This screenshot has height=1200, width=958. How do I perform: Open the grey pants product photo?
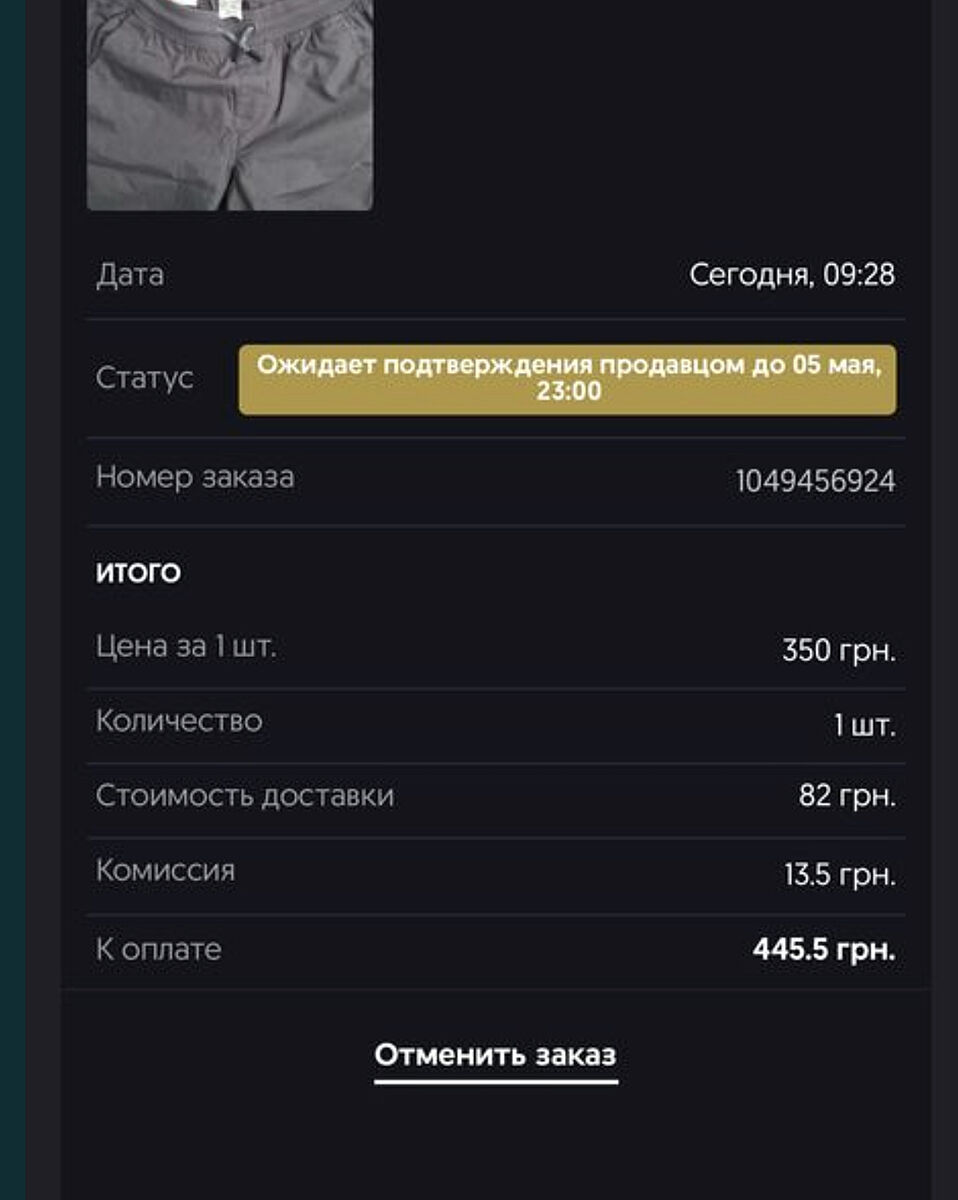click(x=230, y=104)
